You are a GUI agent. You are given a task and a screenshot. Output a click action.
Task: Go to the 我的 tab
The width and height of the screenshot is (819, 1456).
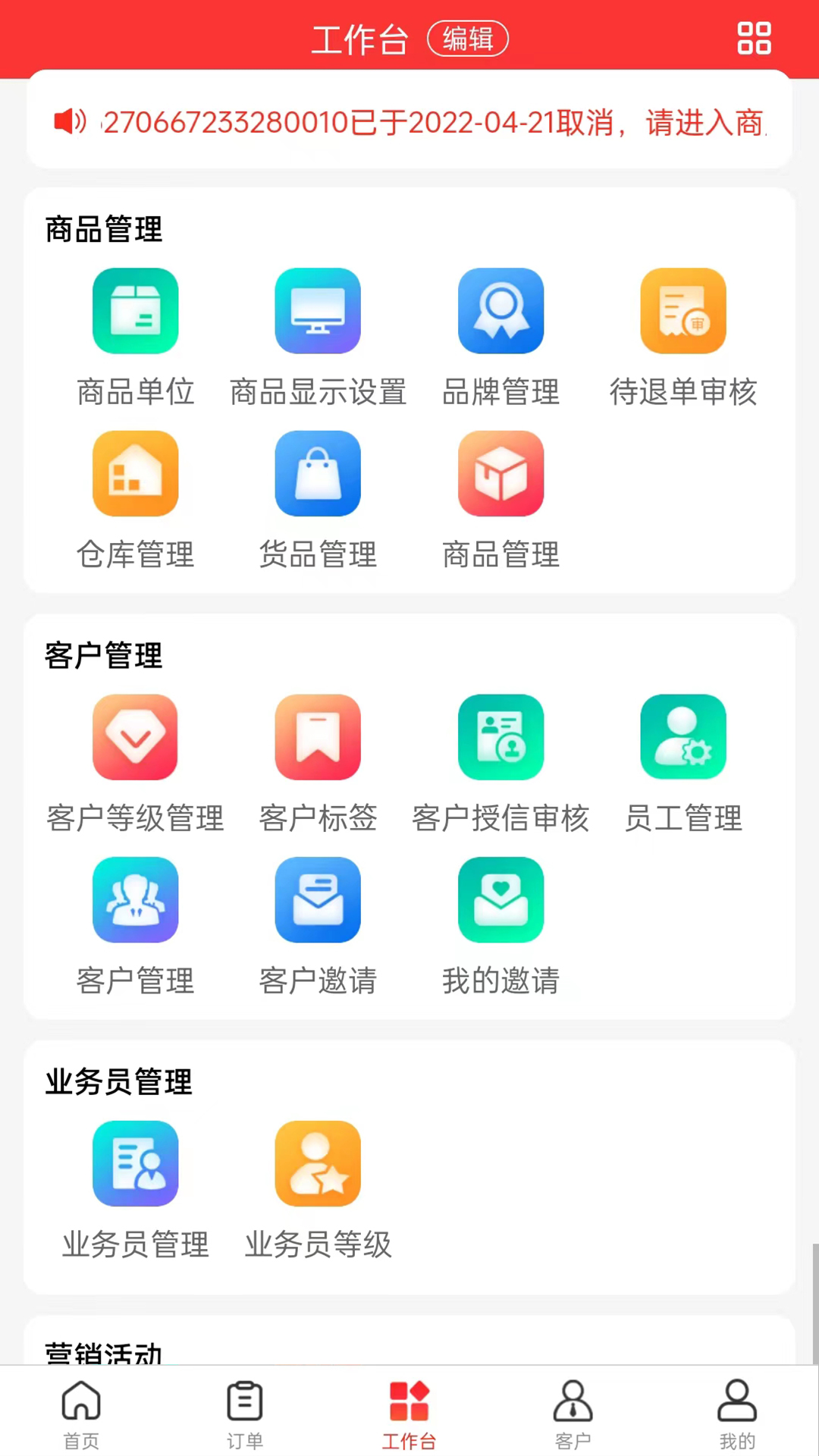coord(737,1413)
